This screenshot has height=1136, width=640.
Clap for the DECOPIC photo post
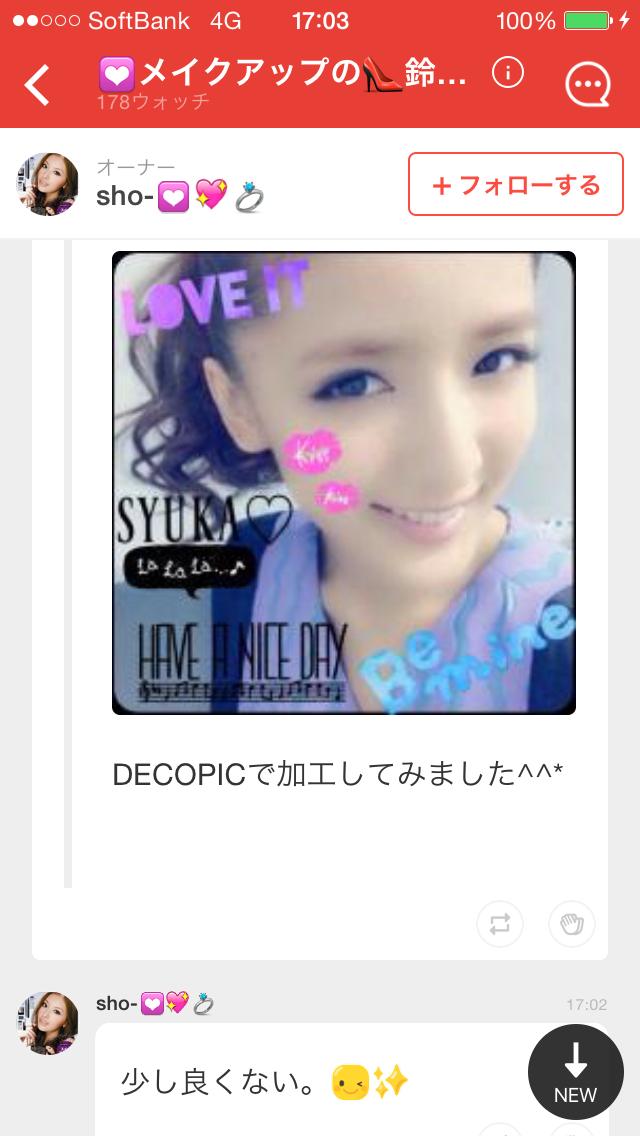pyautogui.click(x=572, y=925)
